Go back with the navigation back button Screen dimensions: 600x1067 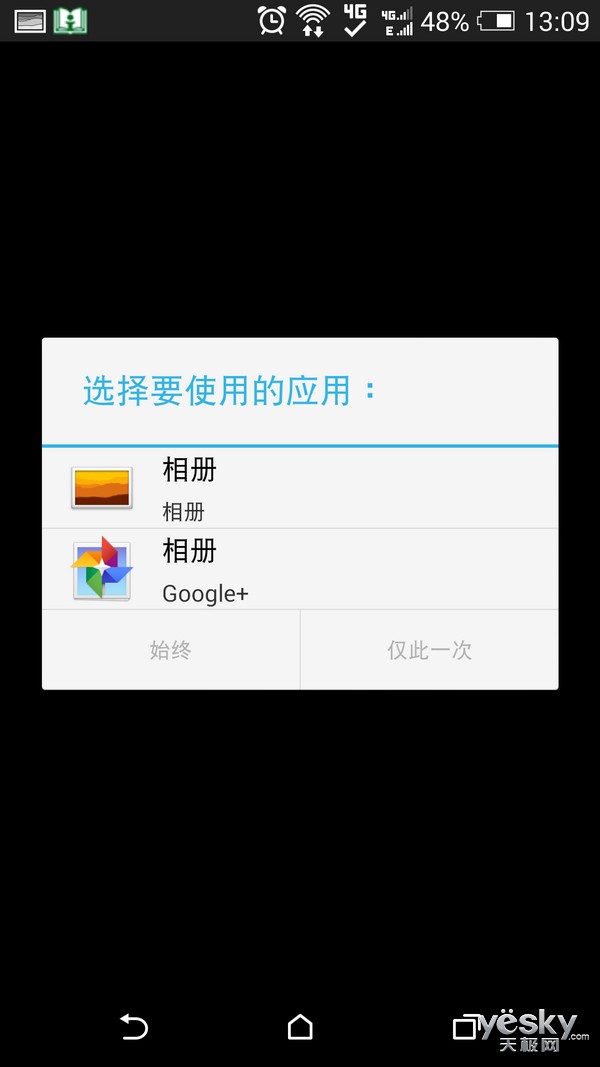pyautogui.click(x=134, y=1026)
